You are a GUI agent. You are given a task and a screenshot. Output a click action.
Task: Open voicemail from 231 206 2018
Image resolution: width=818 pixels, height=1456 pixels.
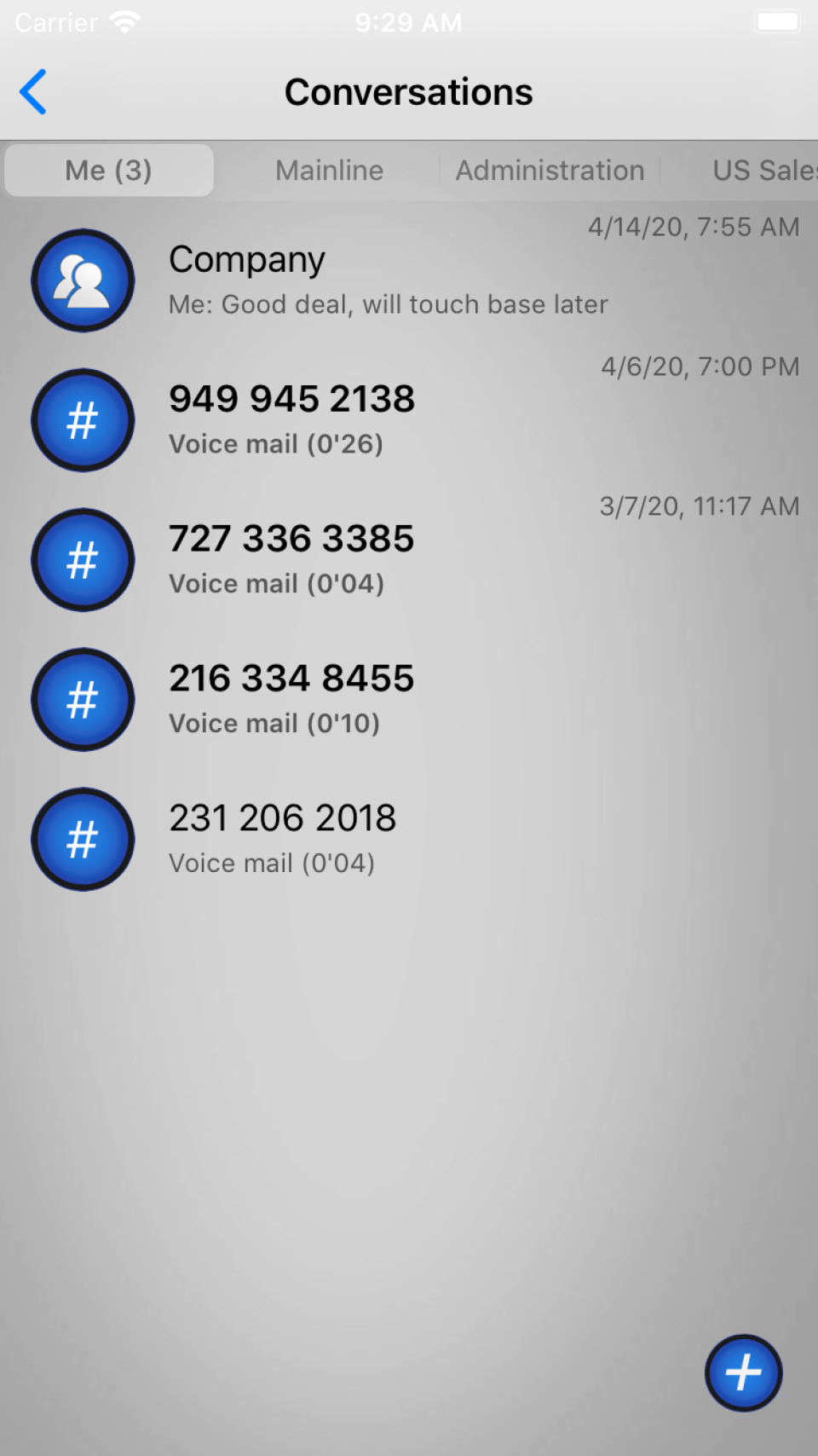[x=409, y=839]
